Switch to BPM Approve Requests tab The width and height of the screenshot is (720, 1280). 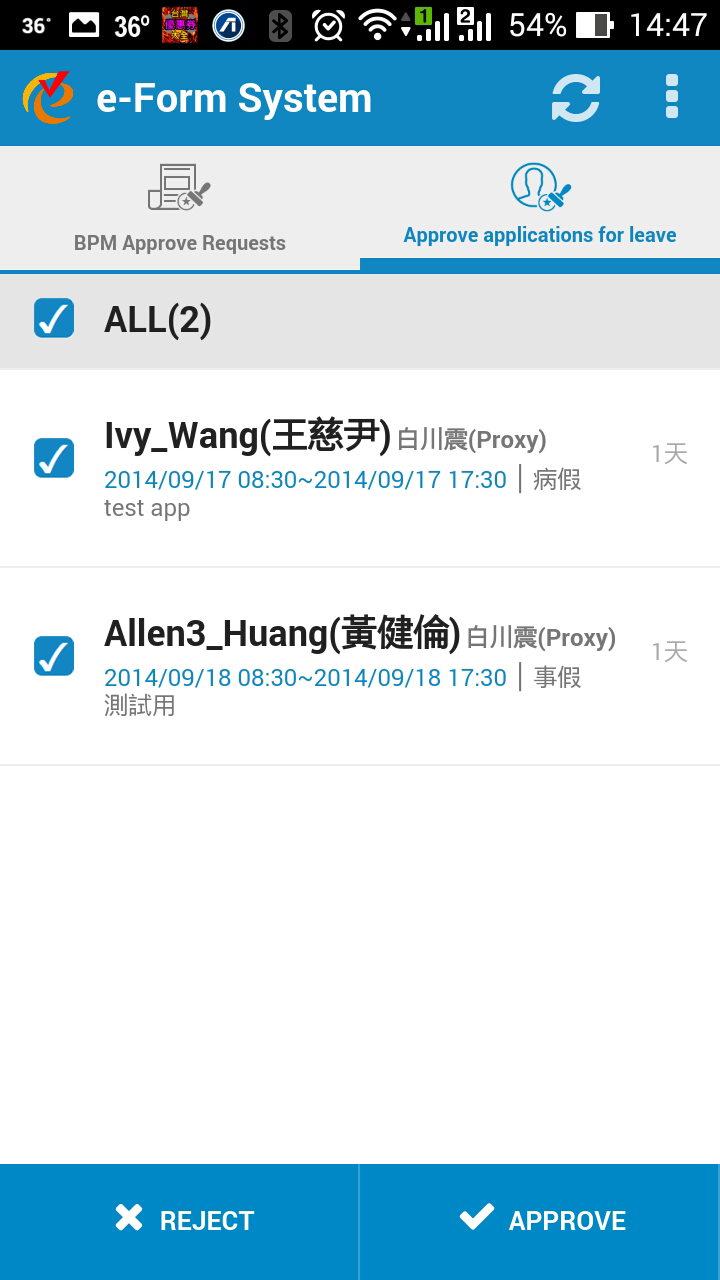[180, 208]
